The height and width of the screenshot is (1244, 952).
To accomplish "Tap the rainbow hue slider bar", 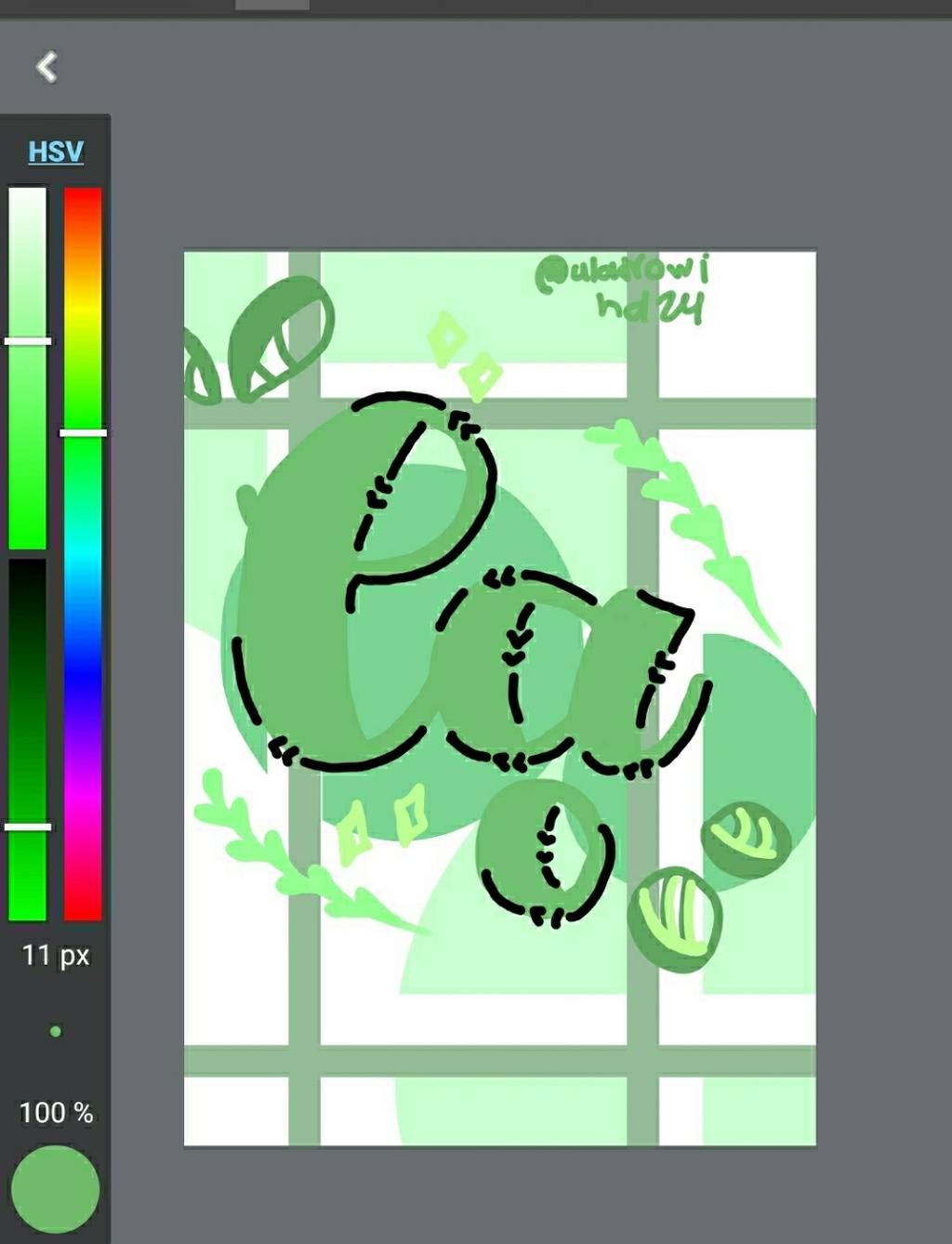I will [x=83, y=553].
